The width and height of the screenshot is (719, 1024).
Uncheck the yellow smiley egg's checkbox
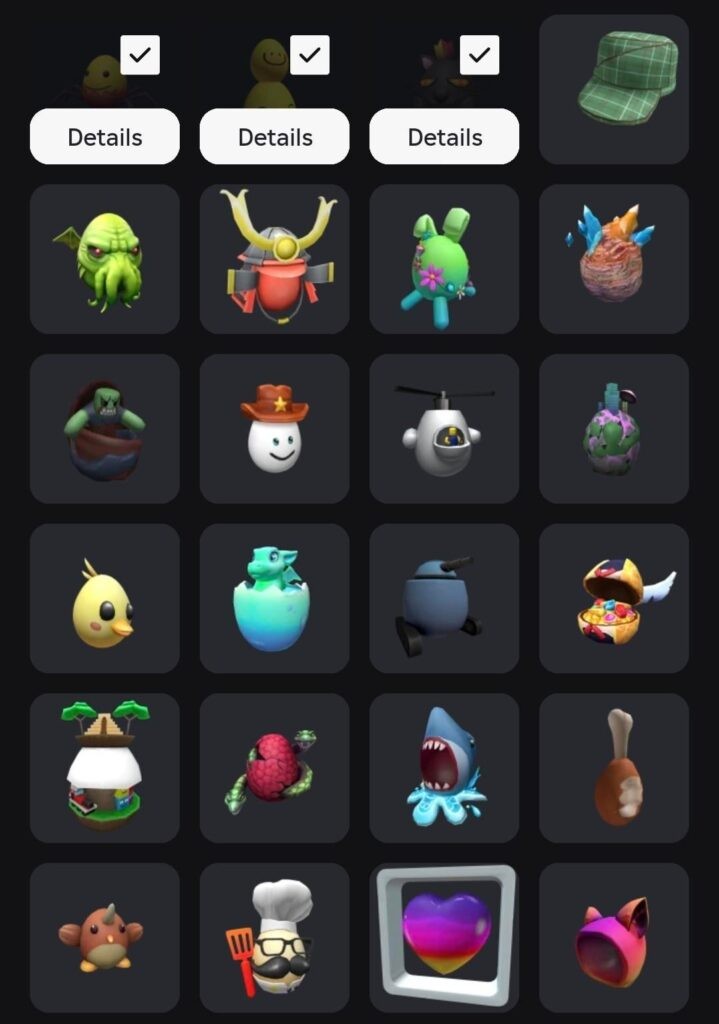[x=310, y=55]
